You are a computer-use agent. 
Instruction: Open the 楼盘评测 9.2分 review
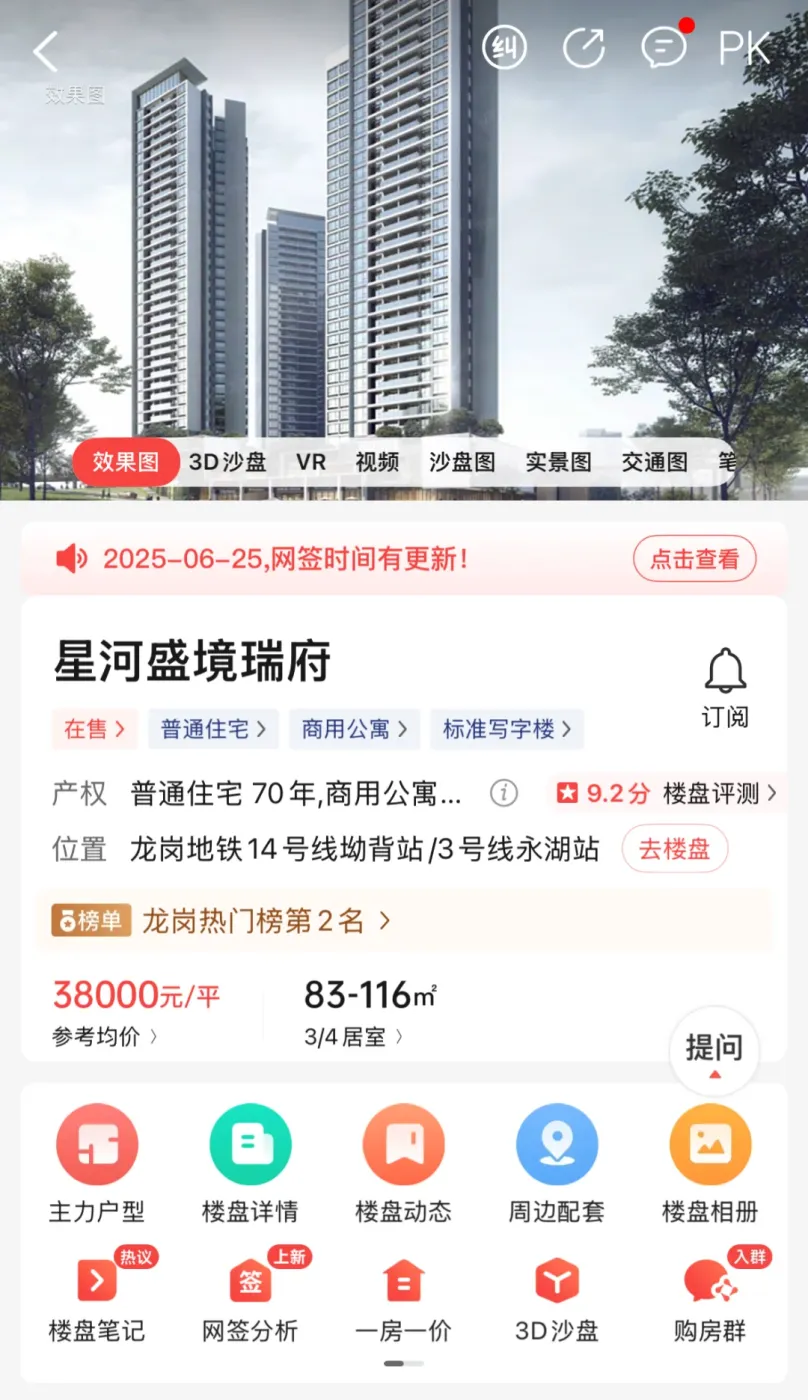coord(668,794)
